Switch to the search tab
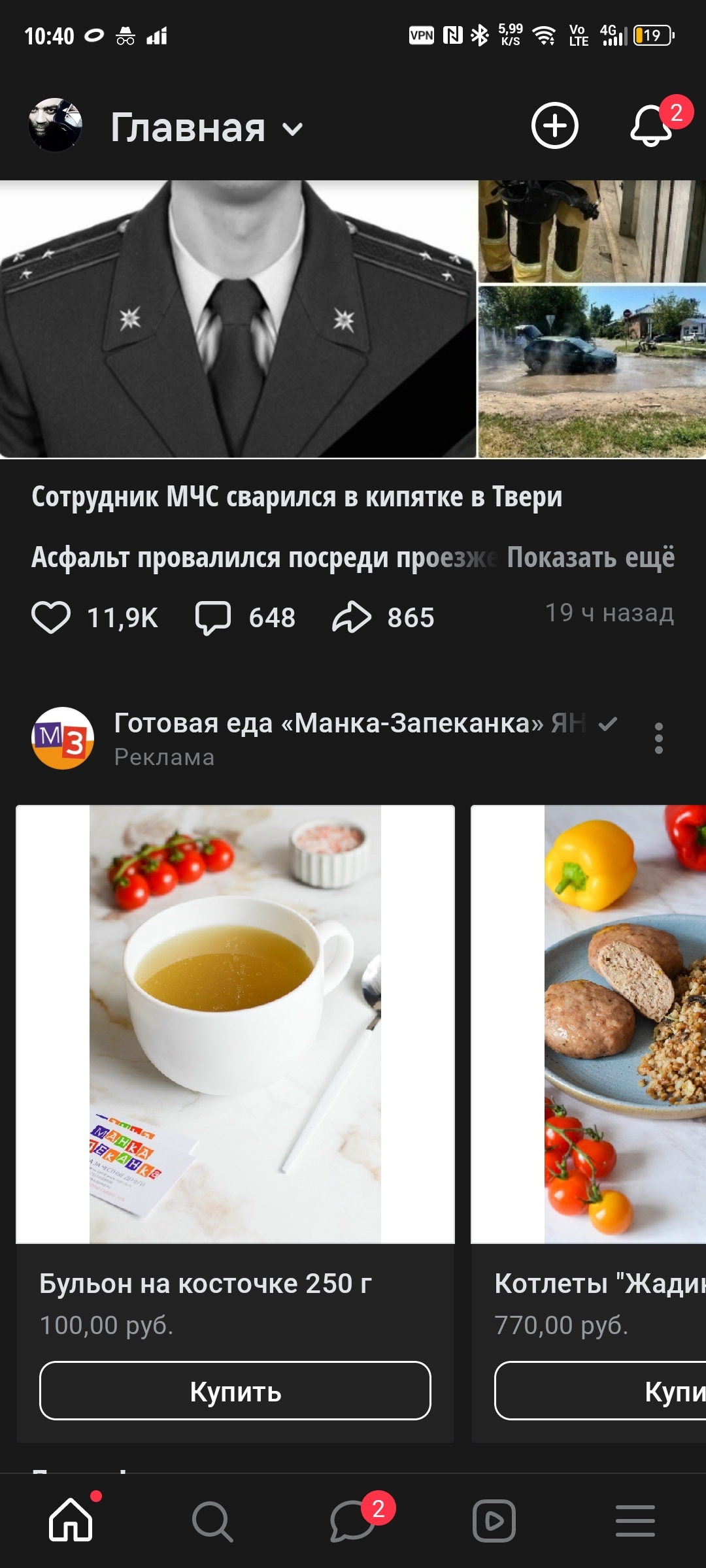Screen dimensions: 706x1568 pyautogui.click(x=212, y=1521)
